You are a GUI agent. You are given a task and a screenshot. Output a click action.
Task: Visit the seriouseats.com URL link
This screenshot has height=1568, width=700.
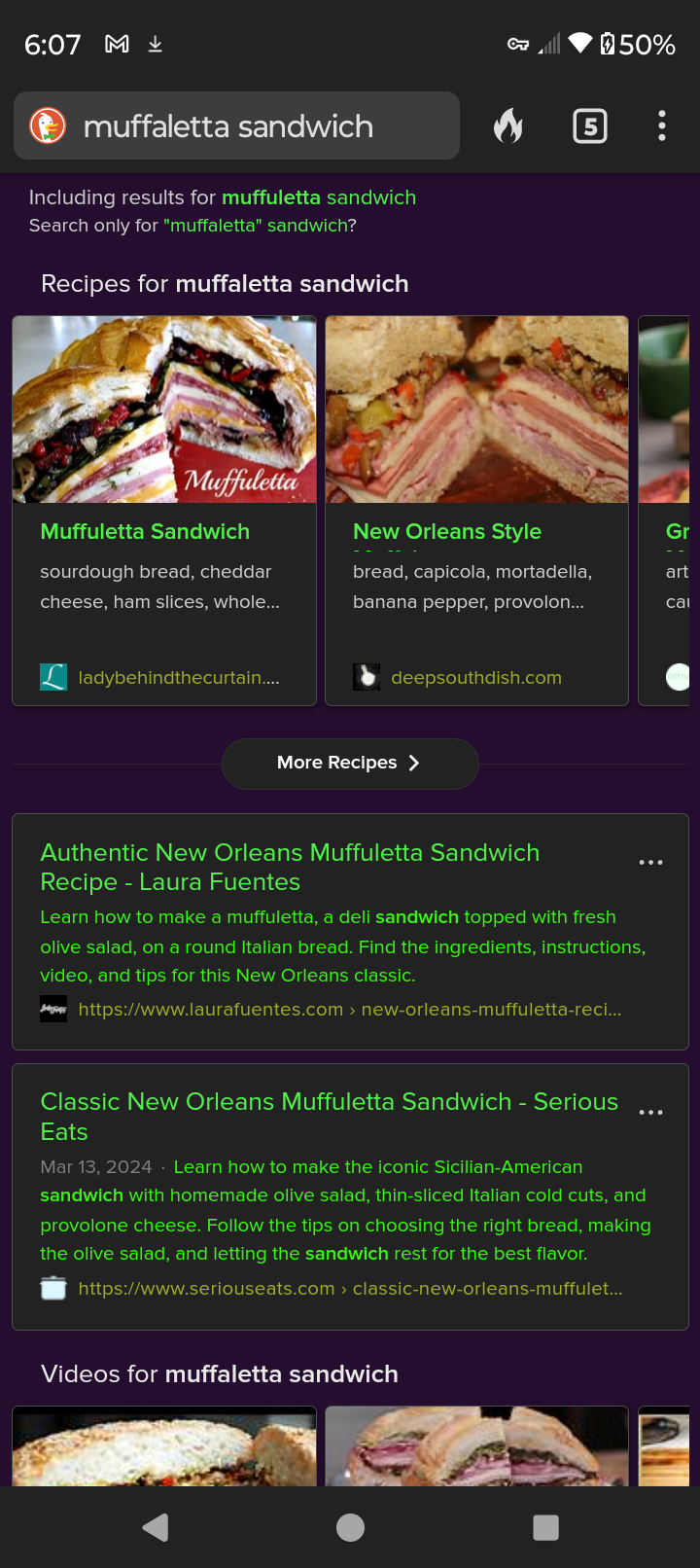coord(350,1289)
